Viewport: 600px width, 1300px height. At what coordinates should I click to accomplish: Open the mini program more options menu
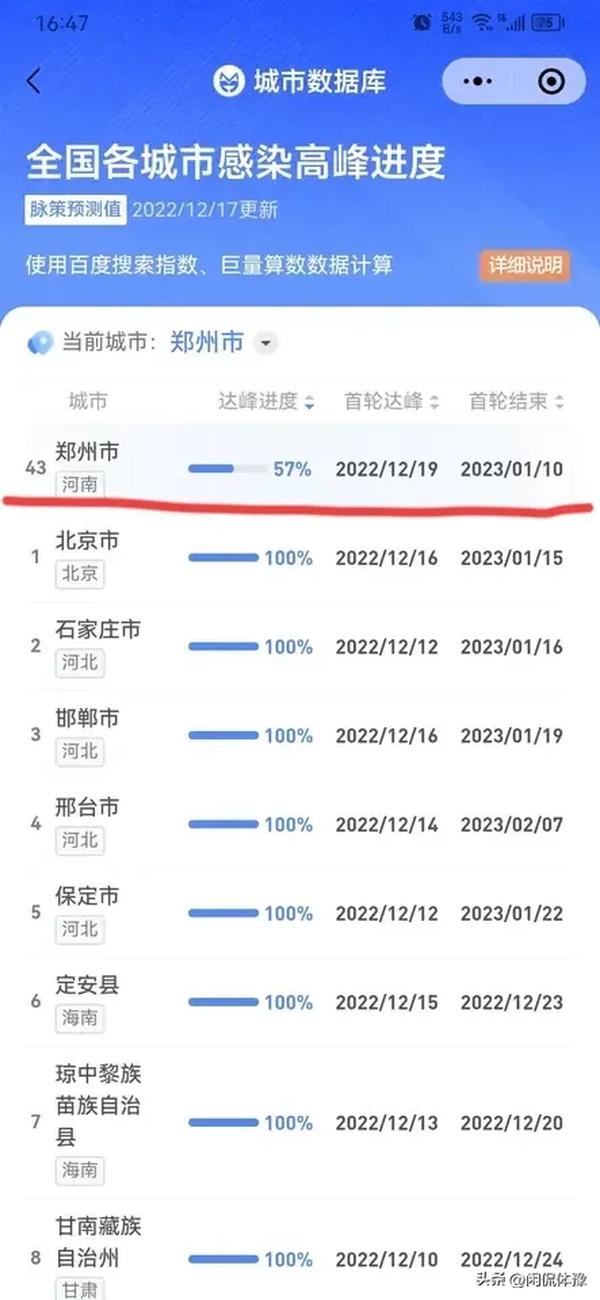482,81
